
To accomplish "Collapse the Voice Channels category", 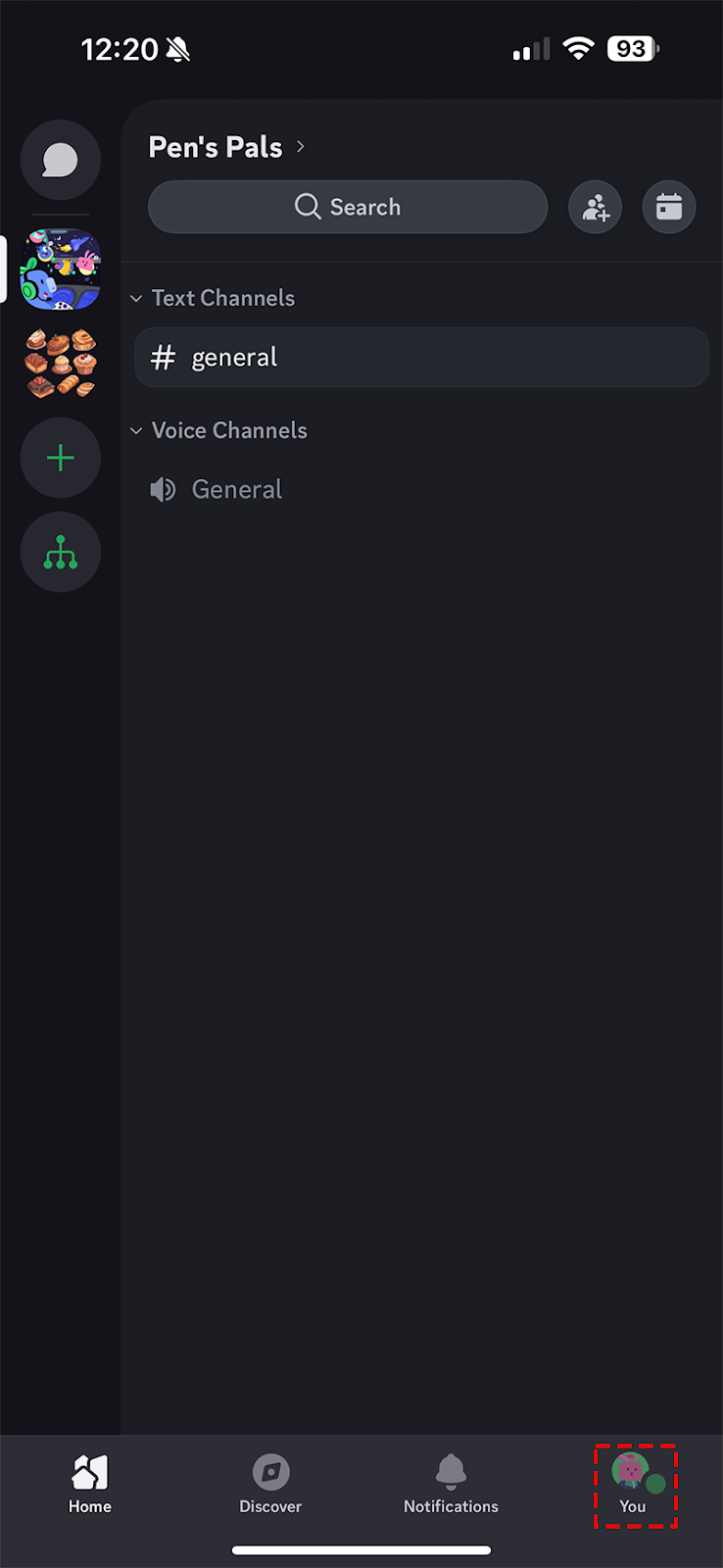I will 218,430.
